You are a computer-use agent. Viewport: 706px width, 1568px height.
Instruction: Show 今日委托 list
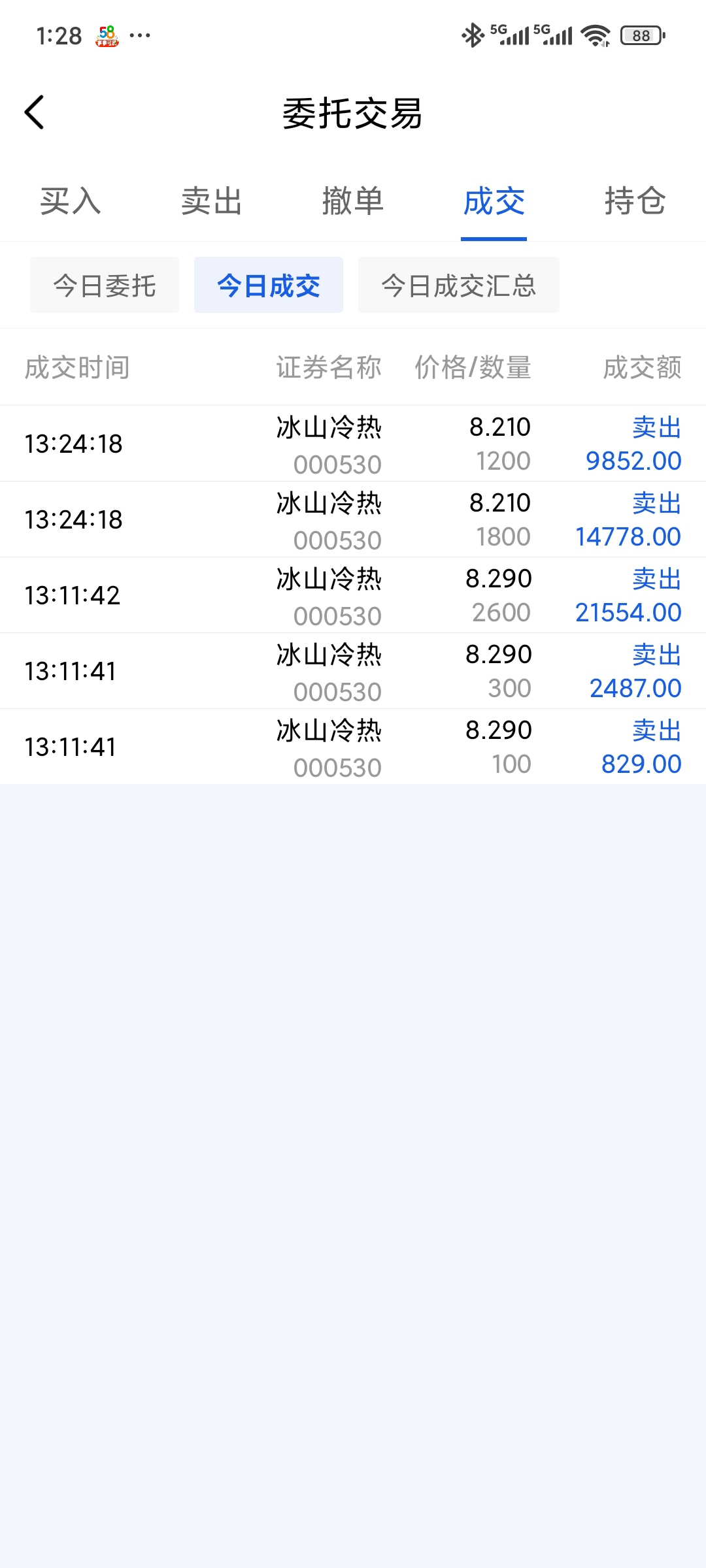(105, 286)
